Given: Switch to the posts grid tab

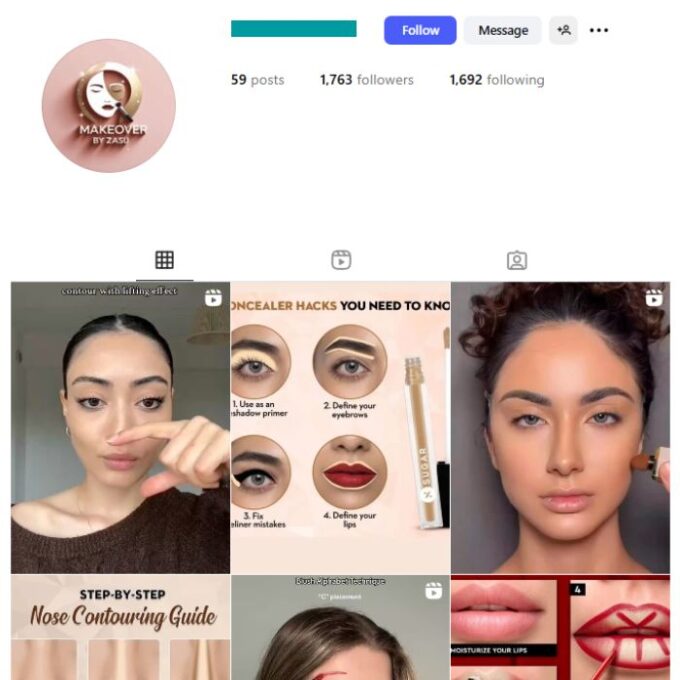Looking at the screenshot, I should [x=164, y=260].
